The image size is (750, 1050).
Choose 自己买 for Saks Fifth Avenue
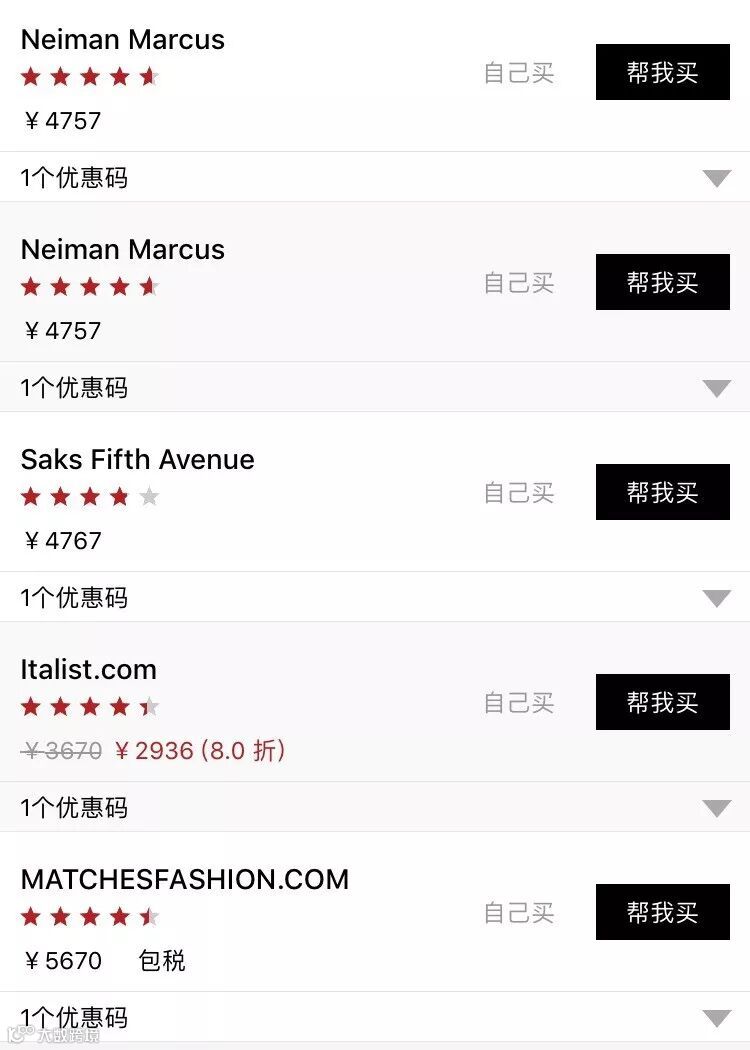(518, 493)
